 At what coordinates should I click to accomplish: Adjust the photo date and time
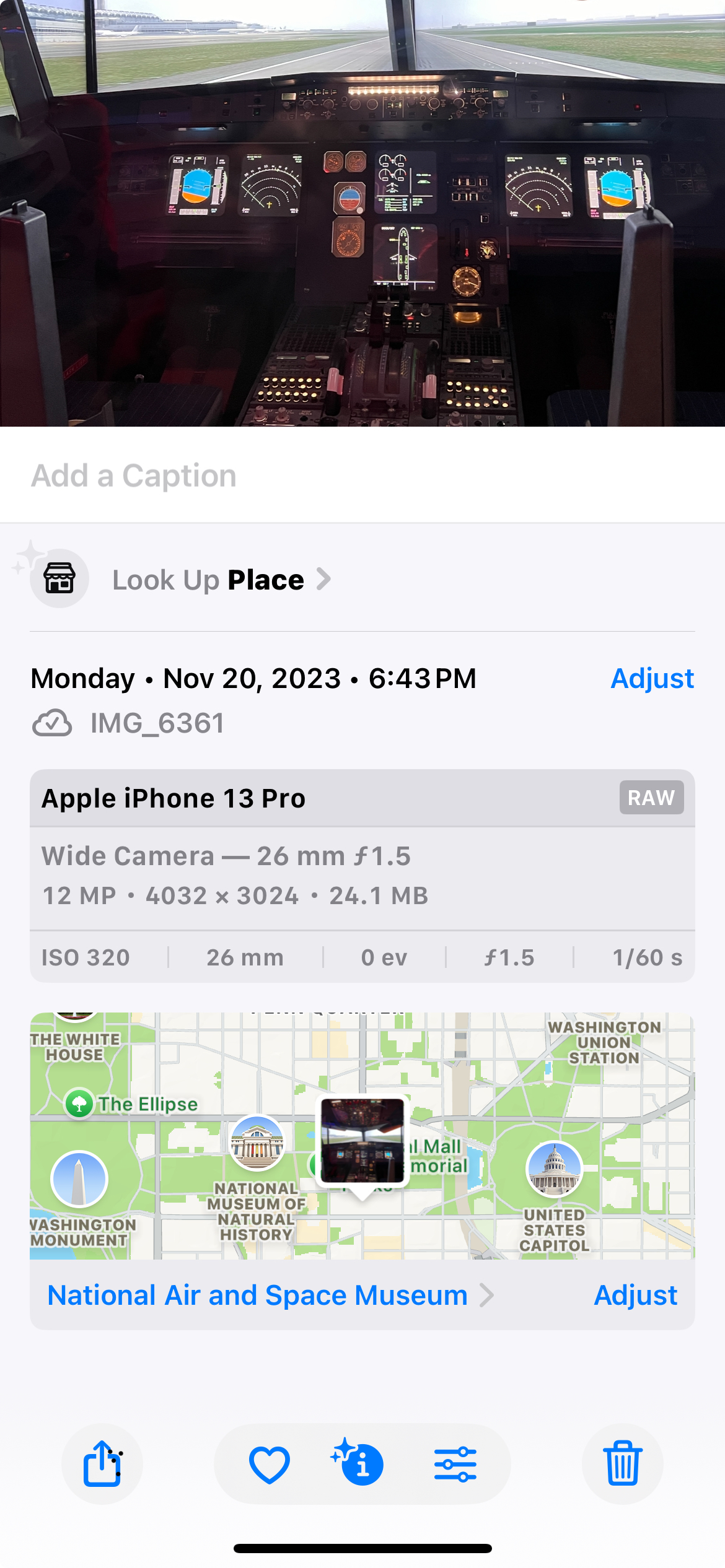tap(652, 679)
